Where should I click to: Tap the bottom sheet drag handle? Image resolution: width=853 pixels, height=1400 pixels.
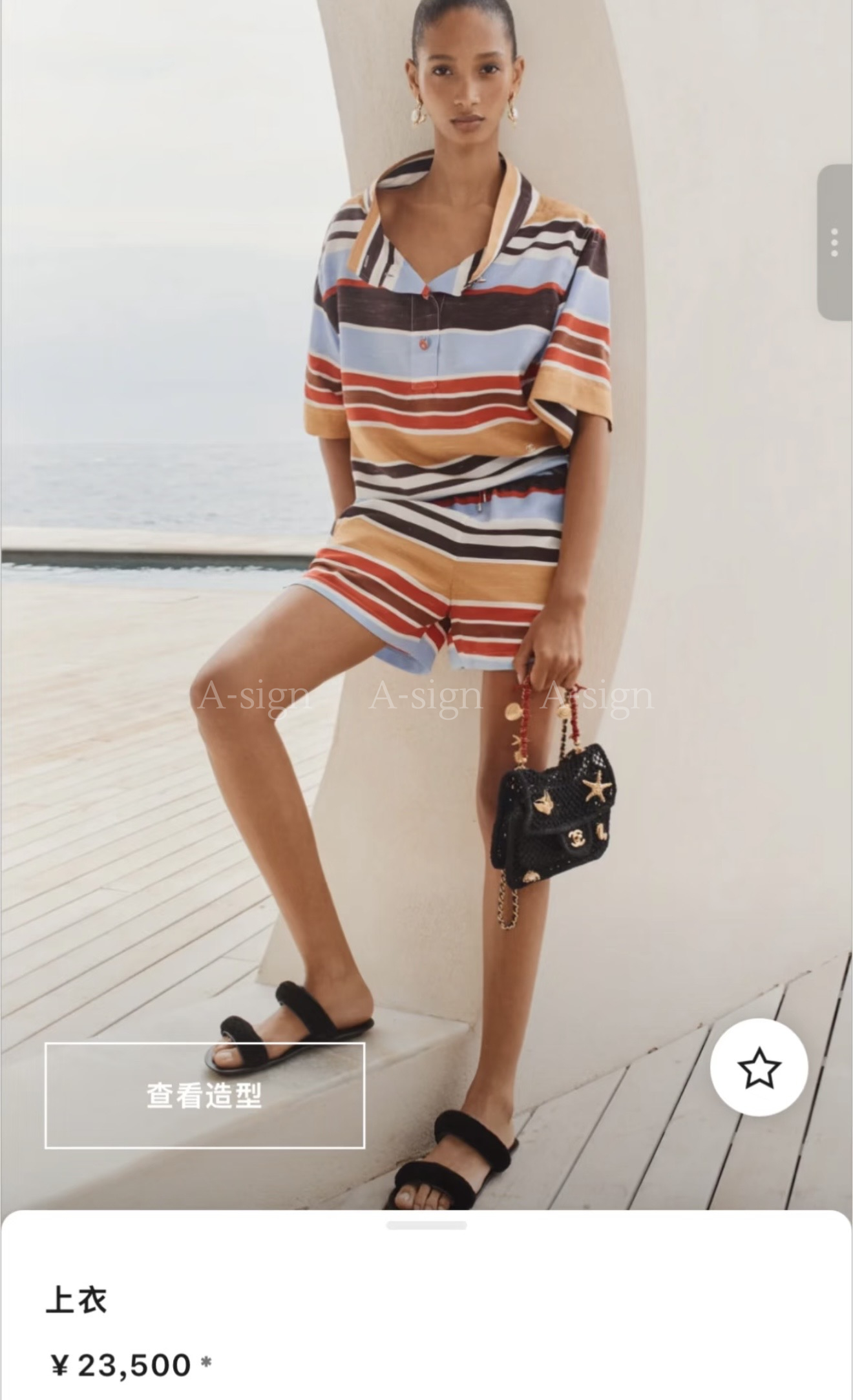coord(426,1225)
